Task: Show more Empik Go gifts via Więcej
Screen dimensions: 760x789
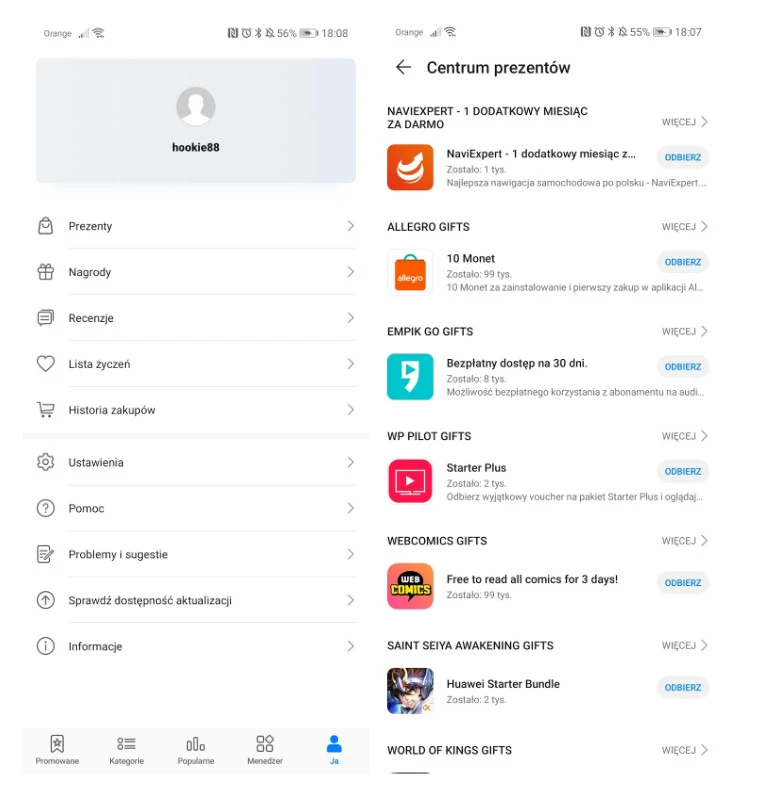Action: point(684,332)
